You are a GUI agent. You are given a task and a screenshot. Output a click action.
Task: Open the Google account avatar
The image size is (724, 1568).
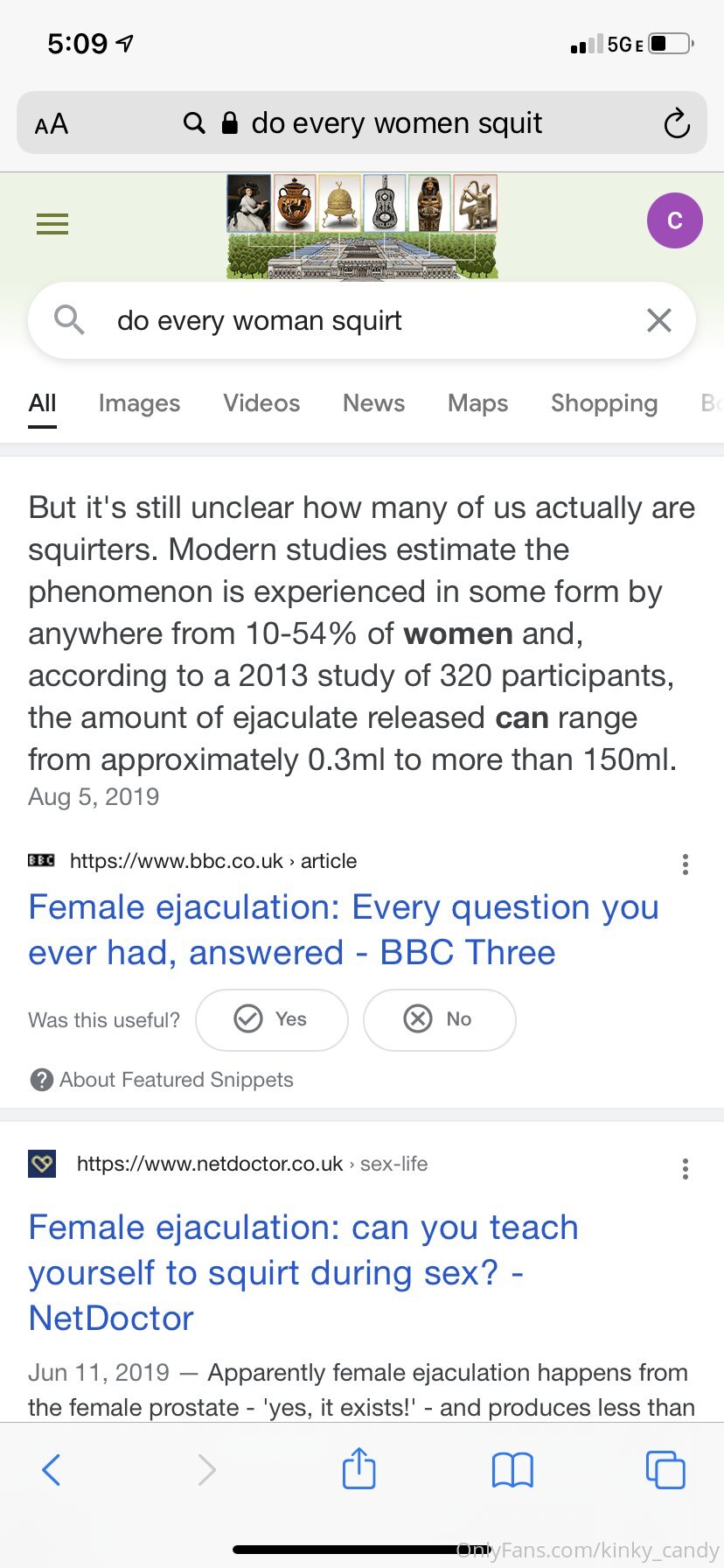[x=675, y=220]
